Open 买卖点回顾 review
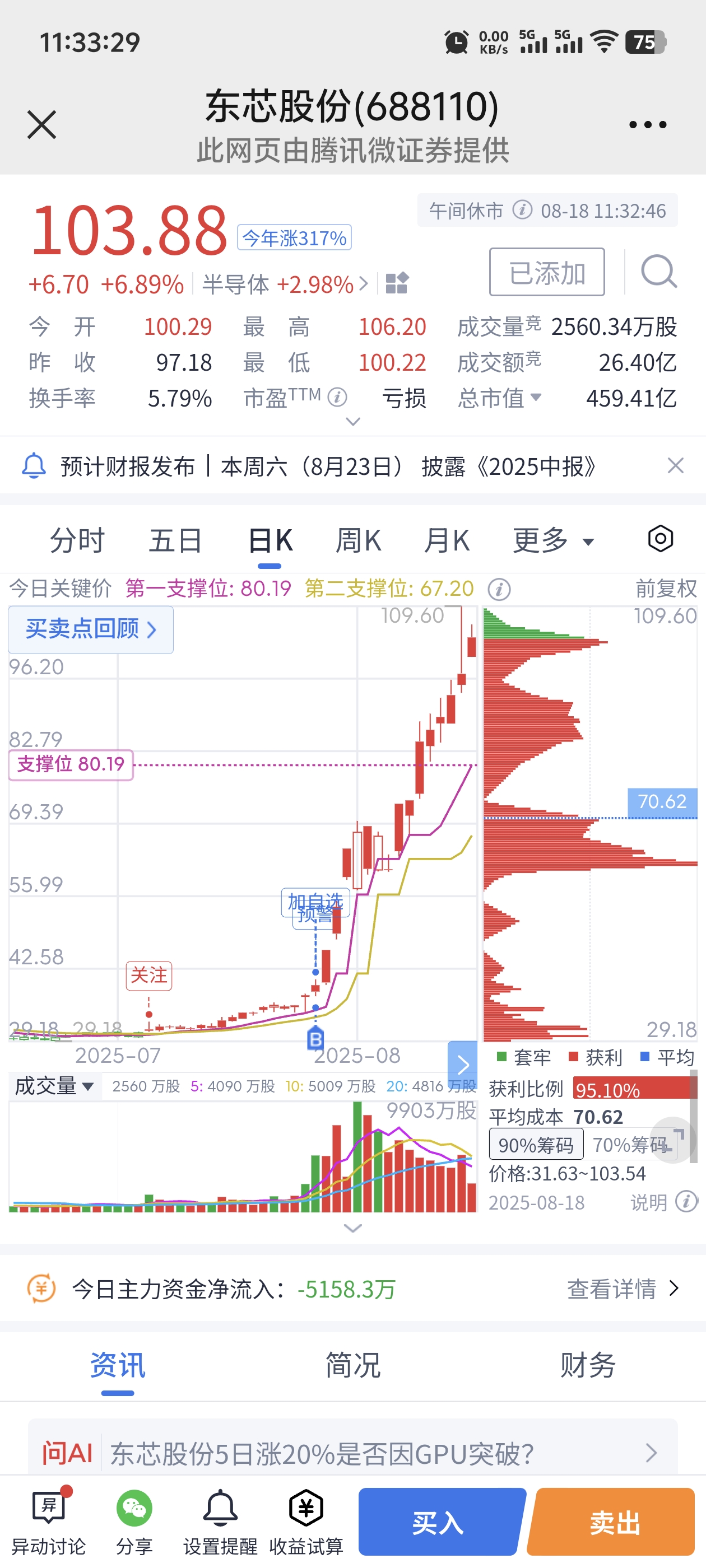 tap(91, 629)
